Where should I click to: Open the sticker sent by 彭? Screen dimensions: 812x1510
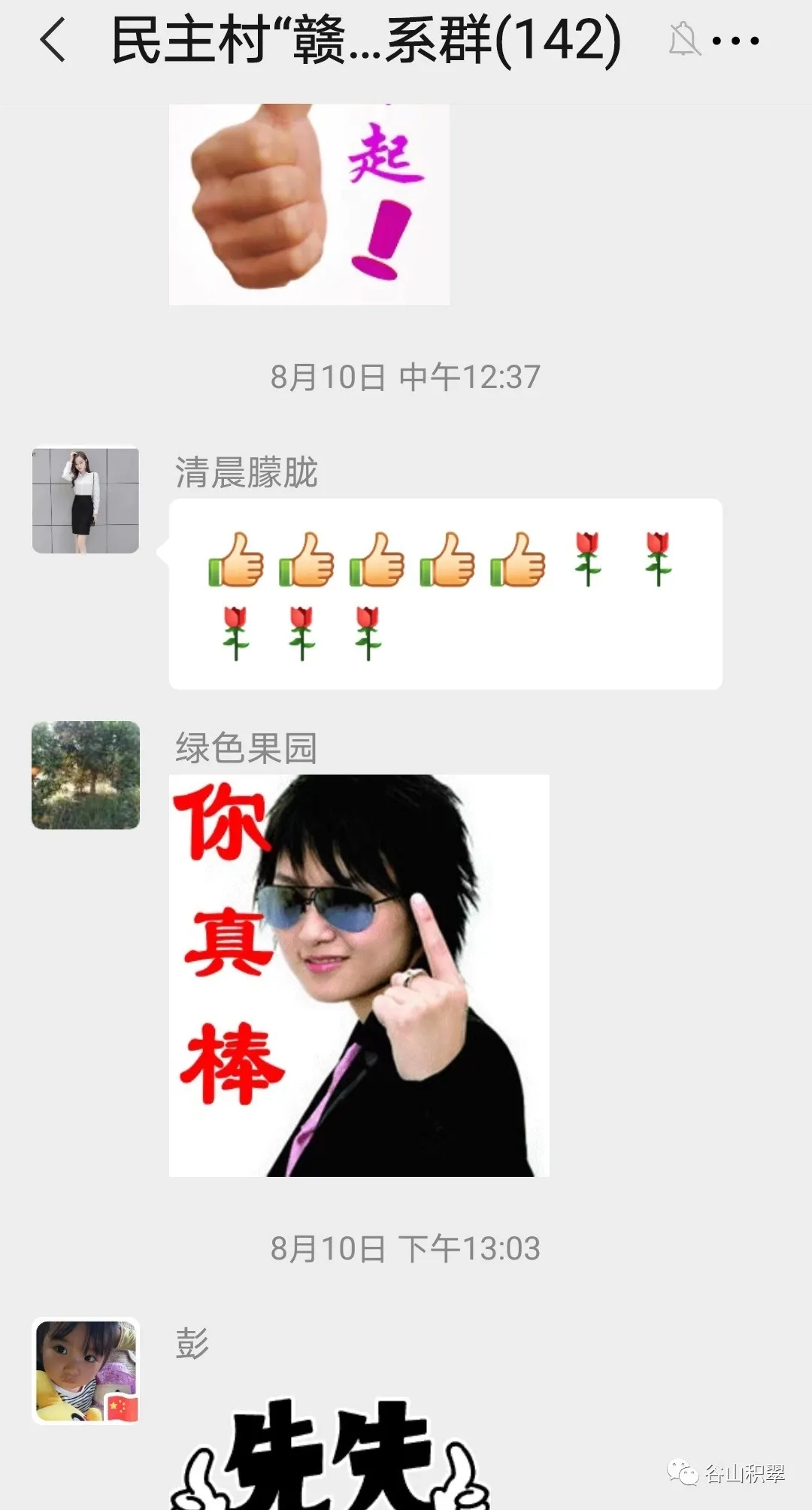tap(331, 1455)
